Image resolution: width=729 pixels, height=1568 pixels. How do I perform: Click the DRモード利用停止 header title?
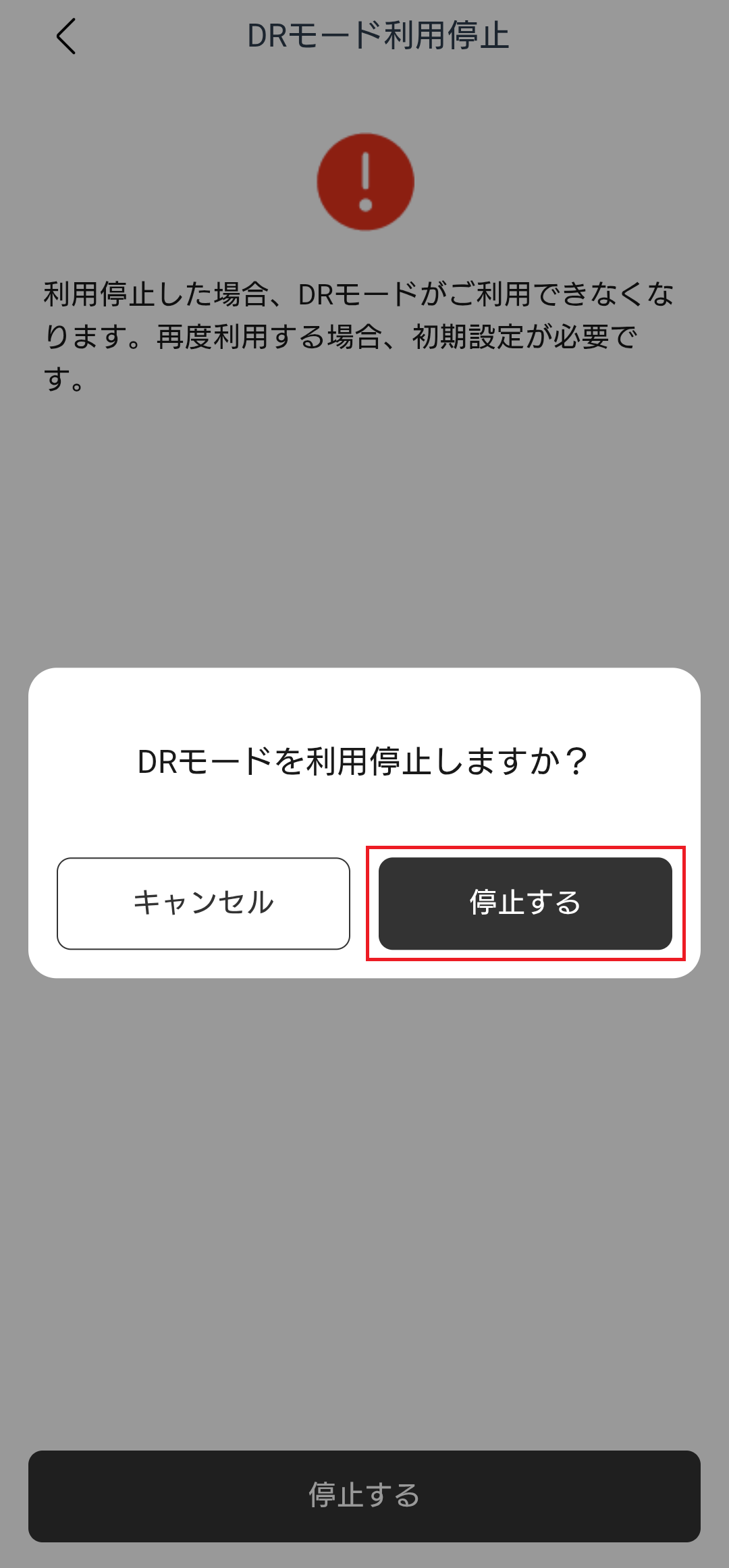(378, 35)
